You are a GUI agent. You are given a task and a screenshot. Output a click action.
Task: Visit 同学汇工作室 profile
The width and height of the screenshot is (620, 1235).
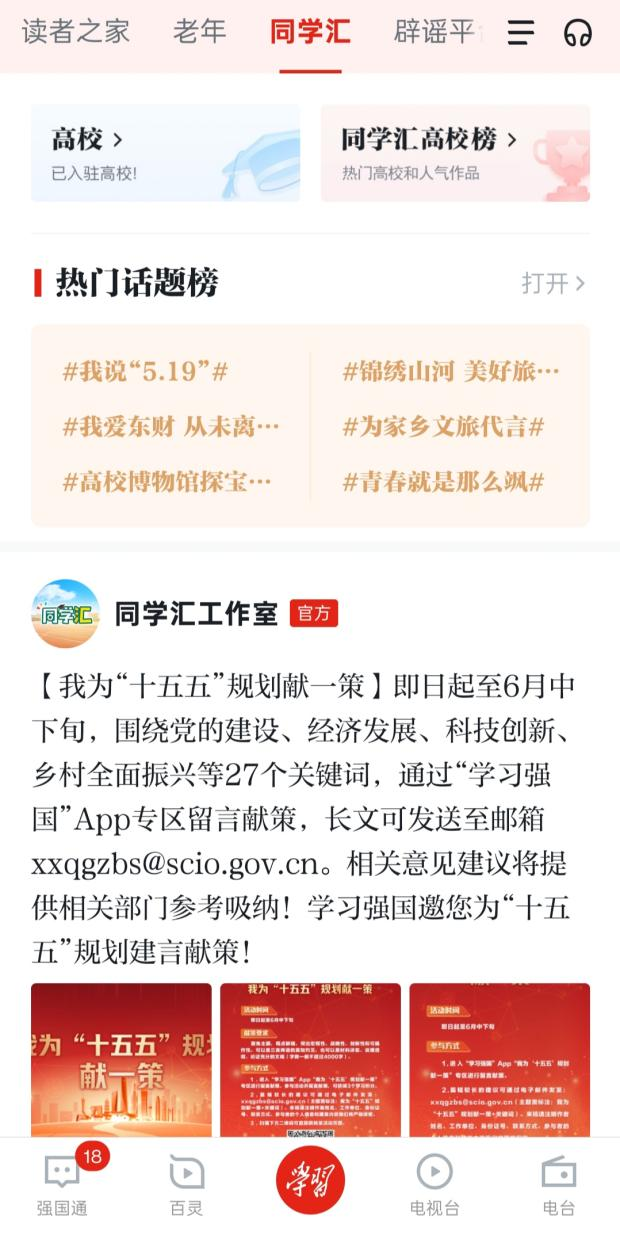coord(195,613)
